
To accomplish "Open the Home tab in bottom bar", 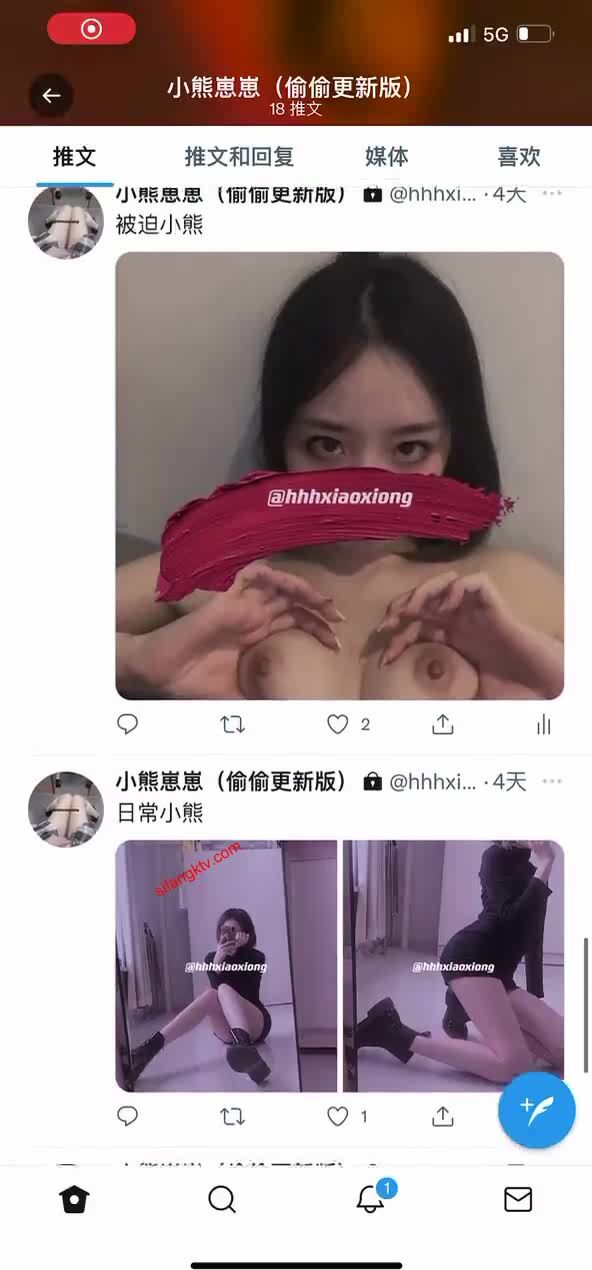I will point(74,1199).
